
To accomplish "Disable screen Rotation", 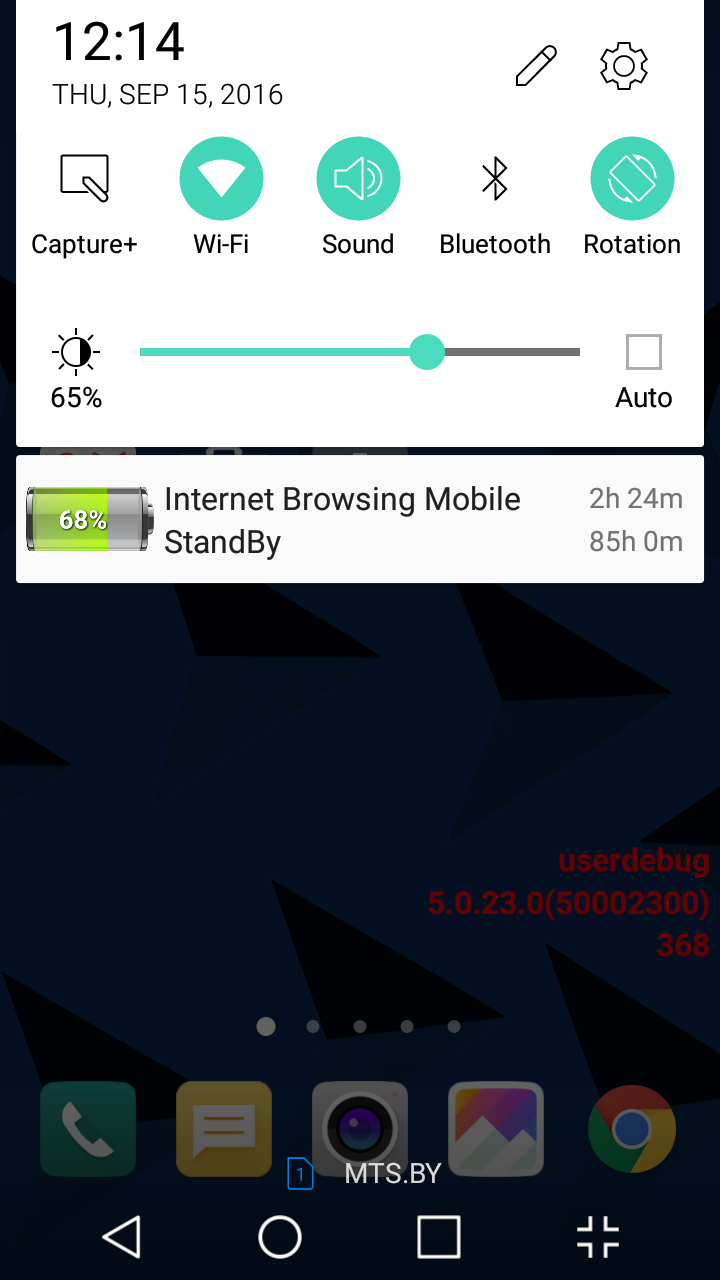I will (632, 179).
